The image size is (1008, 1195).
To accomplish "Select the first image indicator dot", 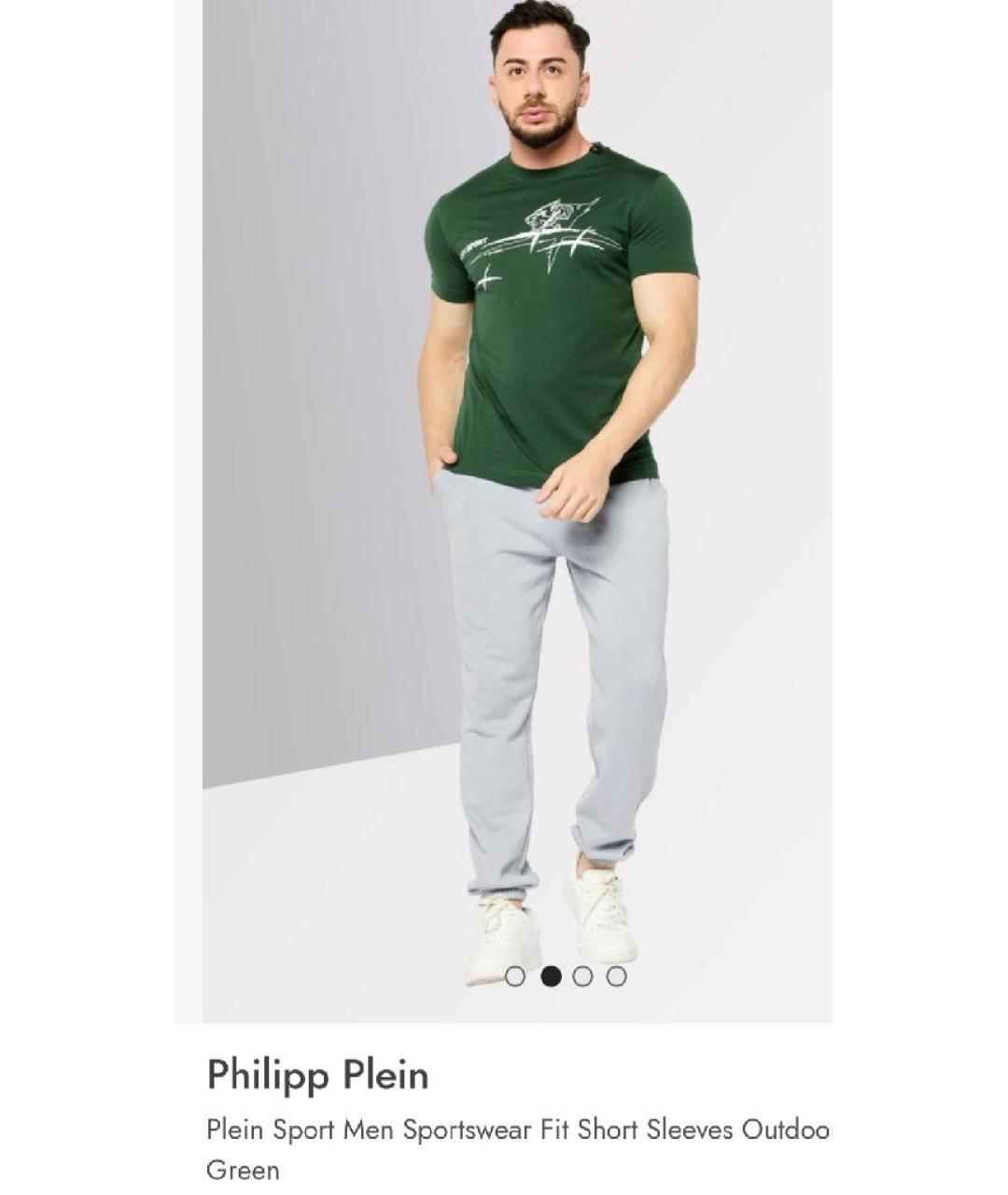I will pos(514,977).
